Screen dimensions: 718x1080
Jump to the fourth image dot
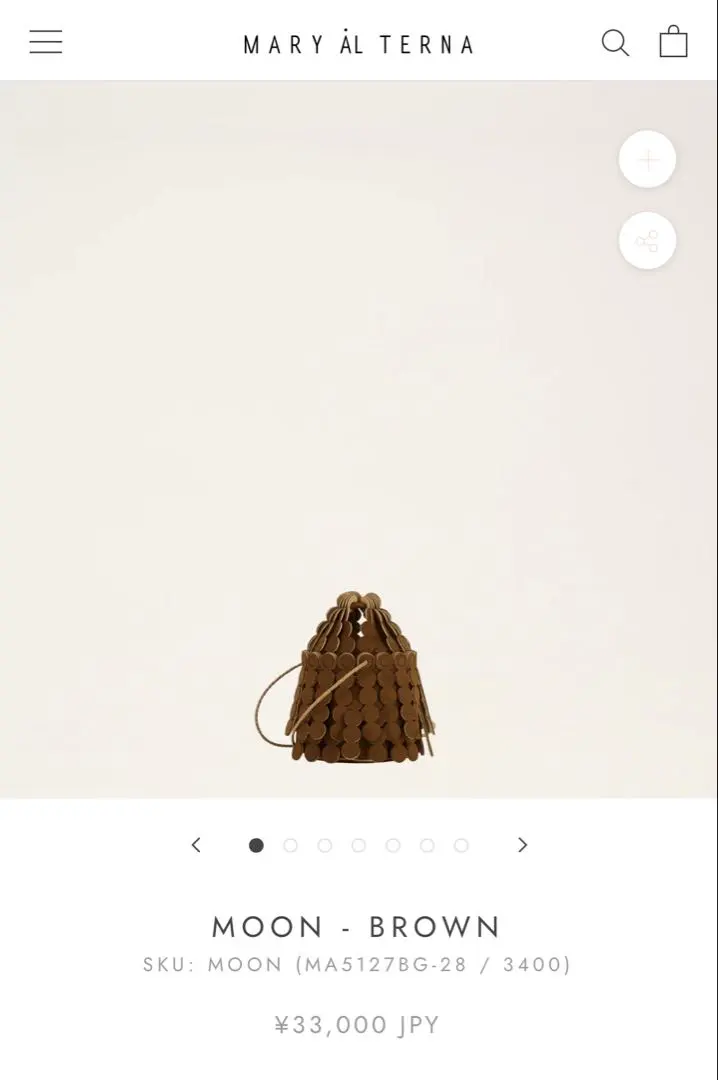[358, 845]
